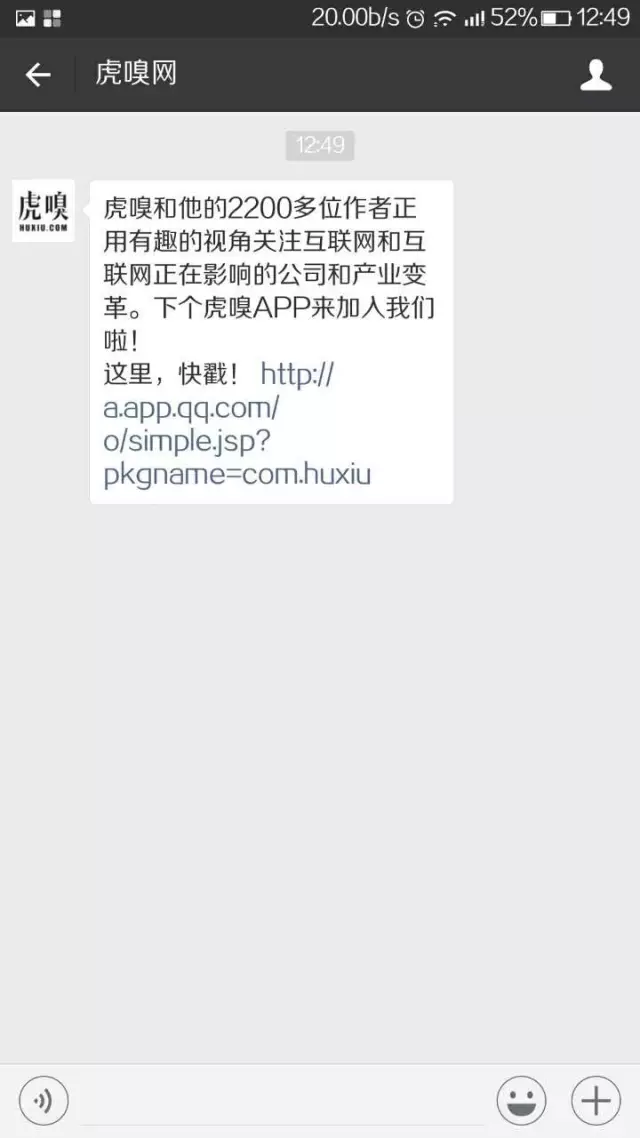Open the 虎嗅网 account profile icon
This screenshot has height=1138, width=640.
[x=596, y=75]
